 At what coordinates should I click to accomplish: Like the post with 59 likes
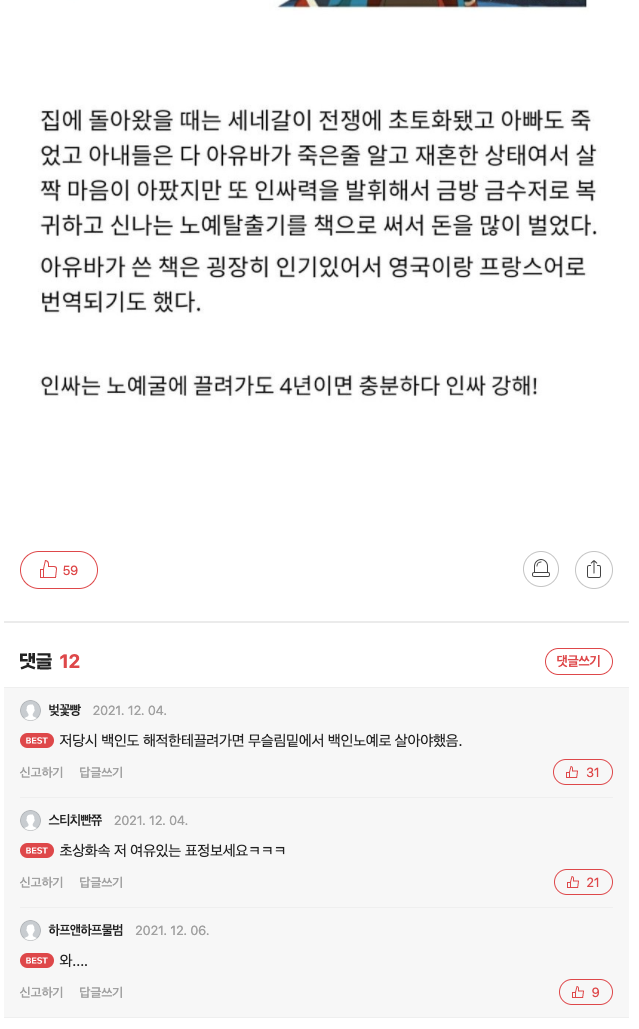click(59, 570)
